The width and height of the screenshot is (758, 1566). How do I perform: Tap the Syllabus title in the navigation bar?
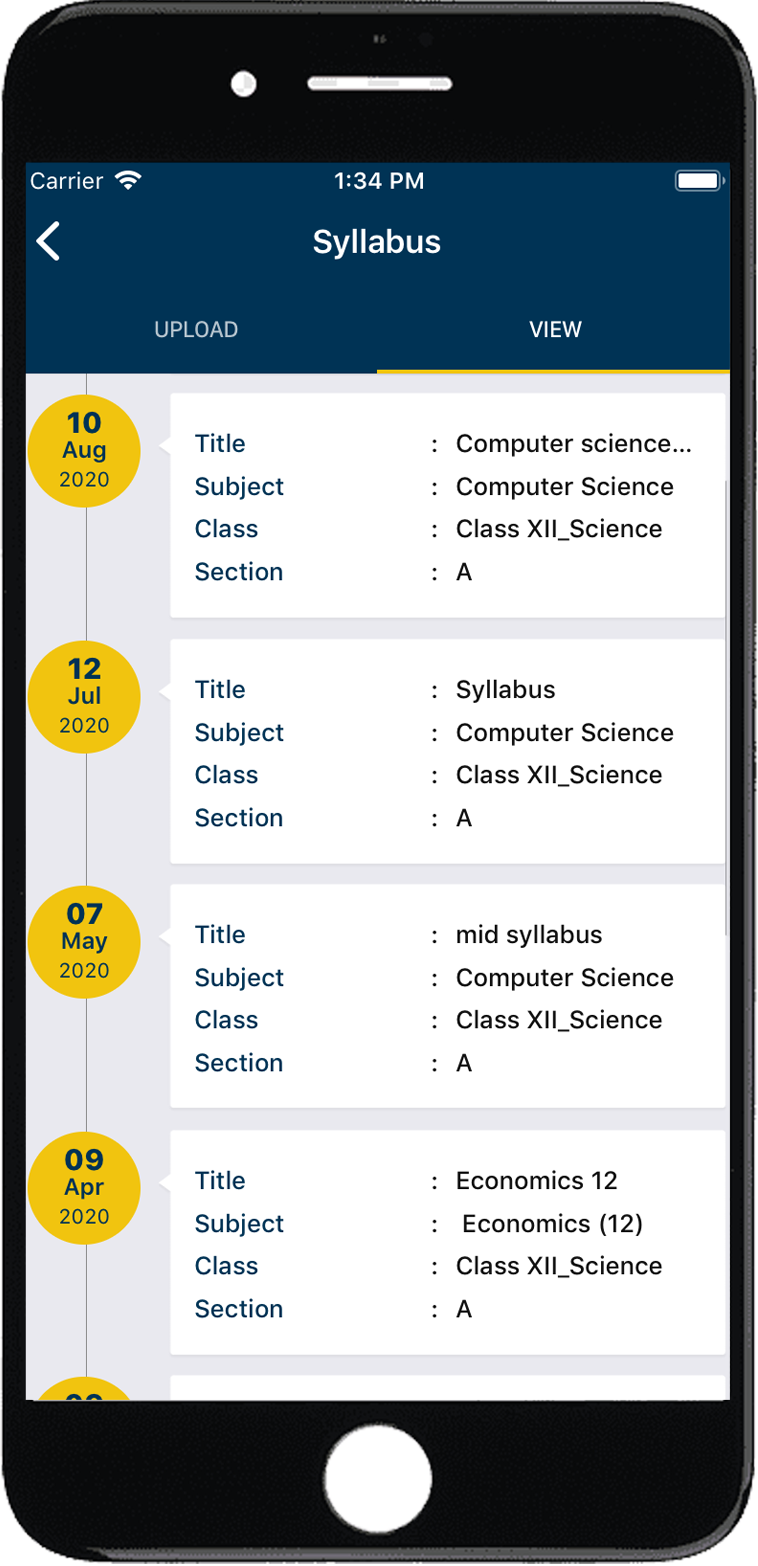click(x=377, y=241)
